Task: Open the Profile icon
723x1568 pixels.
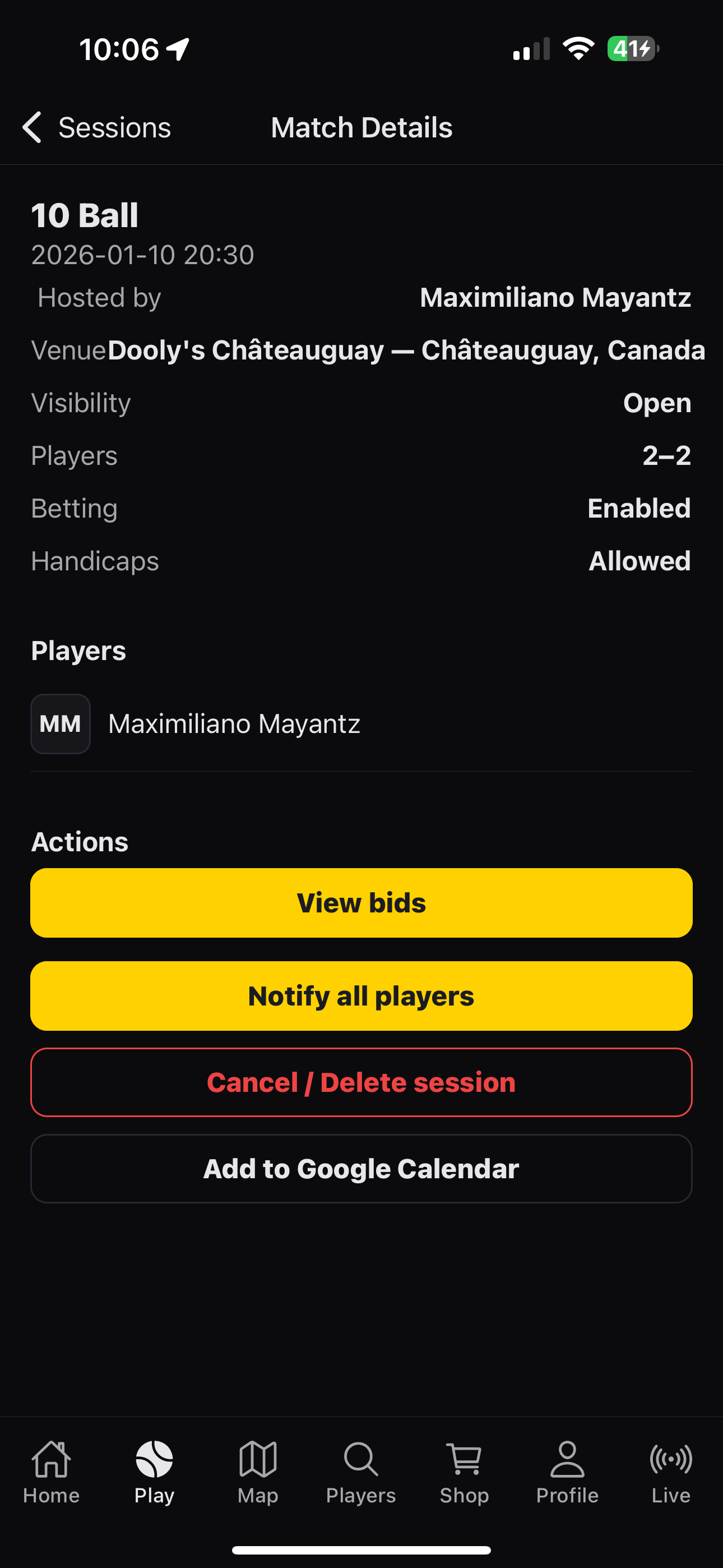Action: point(567,1461)
